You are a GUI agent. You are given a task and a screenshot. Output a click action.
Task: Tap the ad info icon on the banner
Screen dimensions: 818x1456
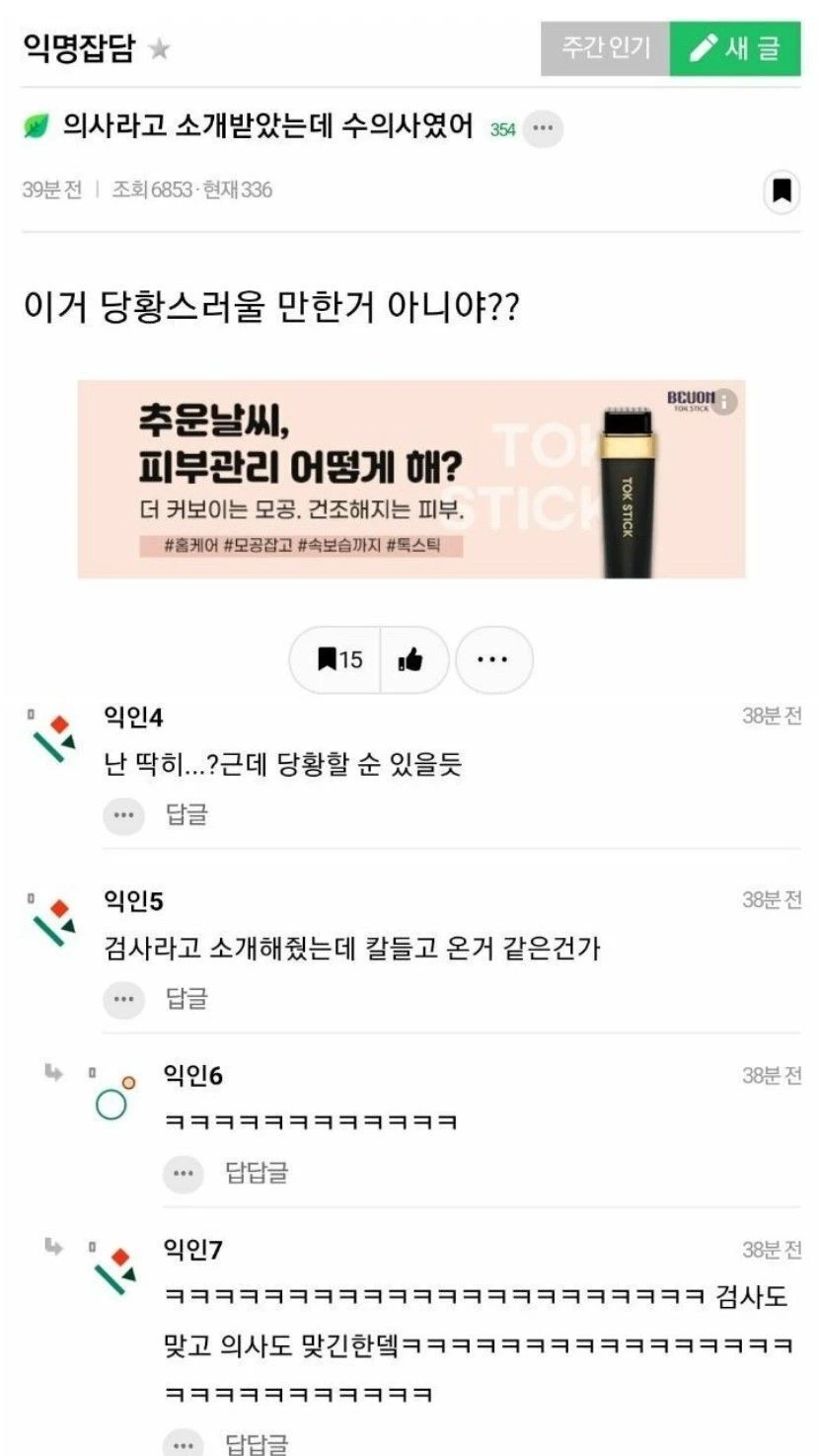click(724, 401)
